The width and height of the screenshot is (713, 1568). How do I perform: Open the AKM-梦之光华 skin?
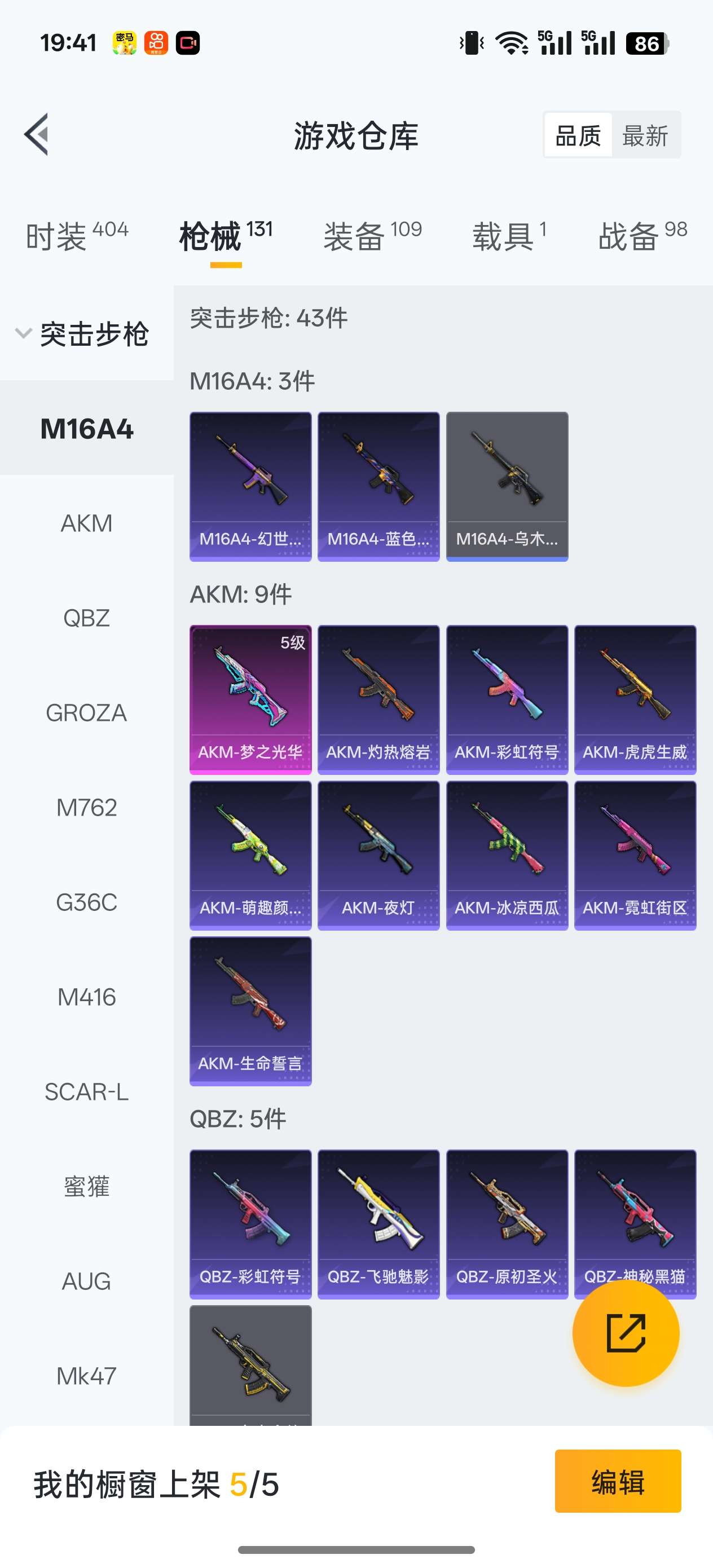point(250,699)
